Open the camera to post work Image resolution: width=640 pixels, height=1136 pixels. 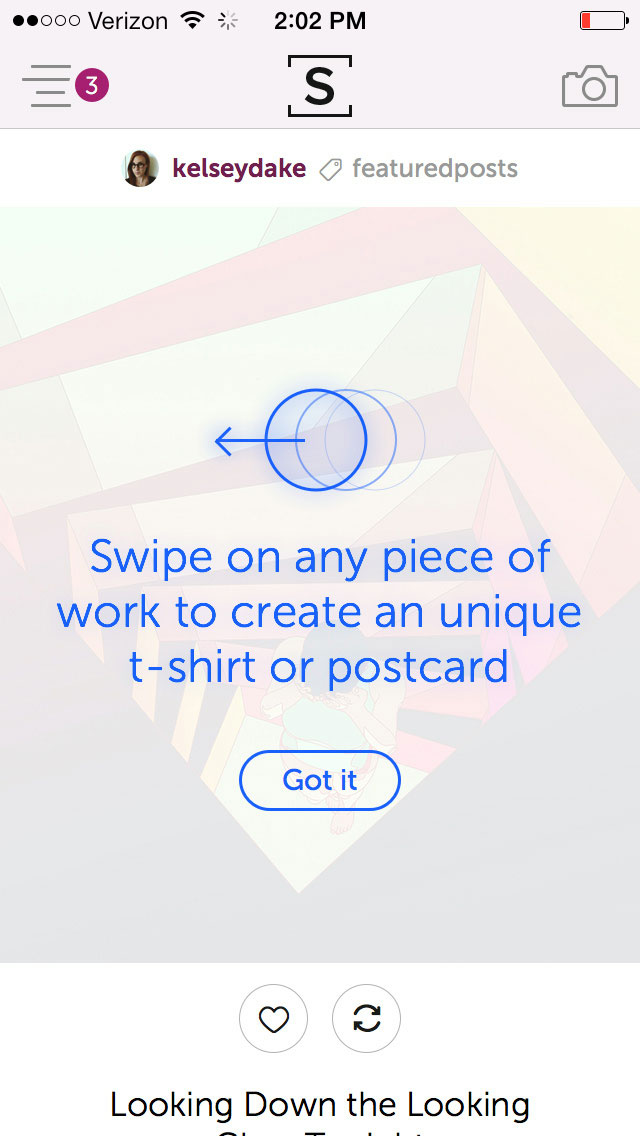[x=590, y=87]
